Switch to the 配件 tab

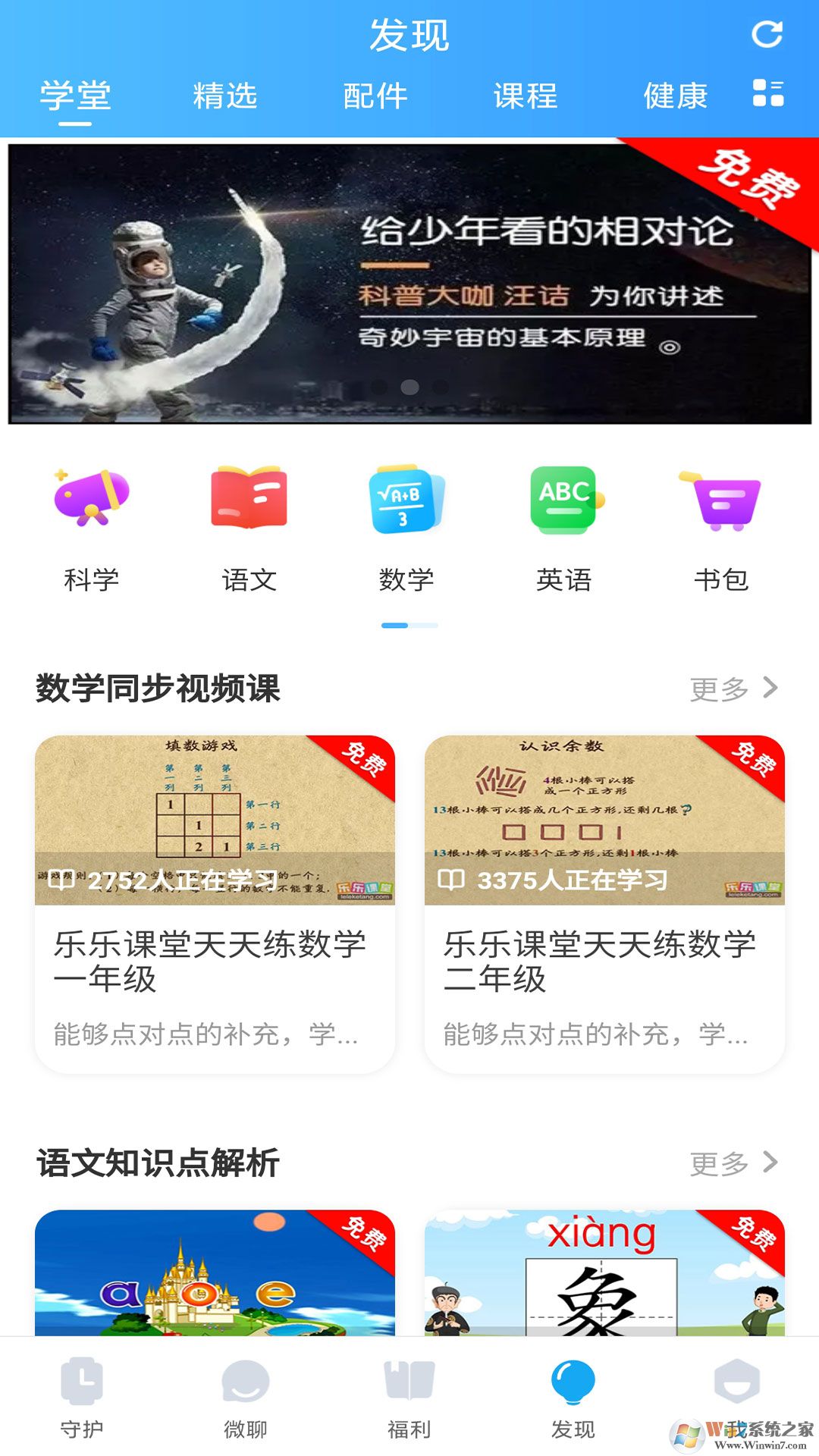point(375,96)
